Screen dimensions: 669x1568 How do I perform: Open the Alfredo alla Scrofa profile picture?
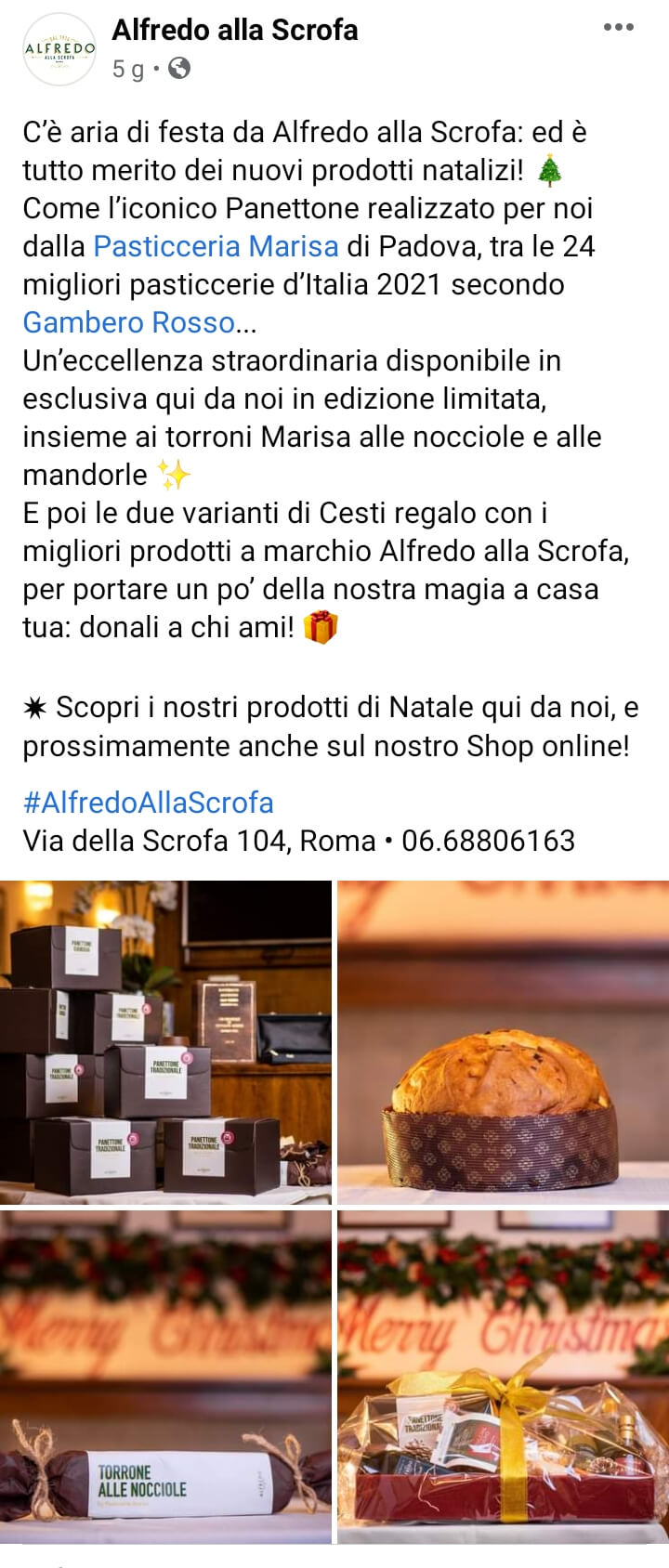59,49
